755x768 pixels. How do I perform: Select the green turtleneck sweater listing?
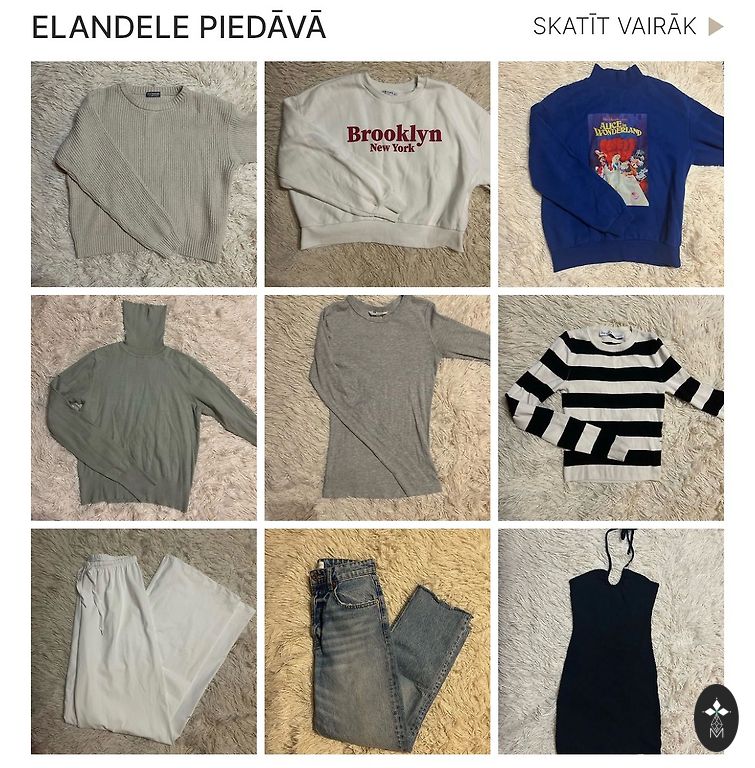pyautogui.click(x=143, y=407)
